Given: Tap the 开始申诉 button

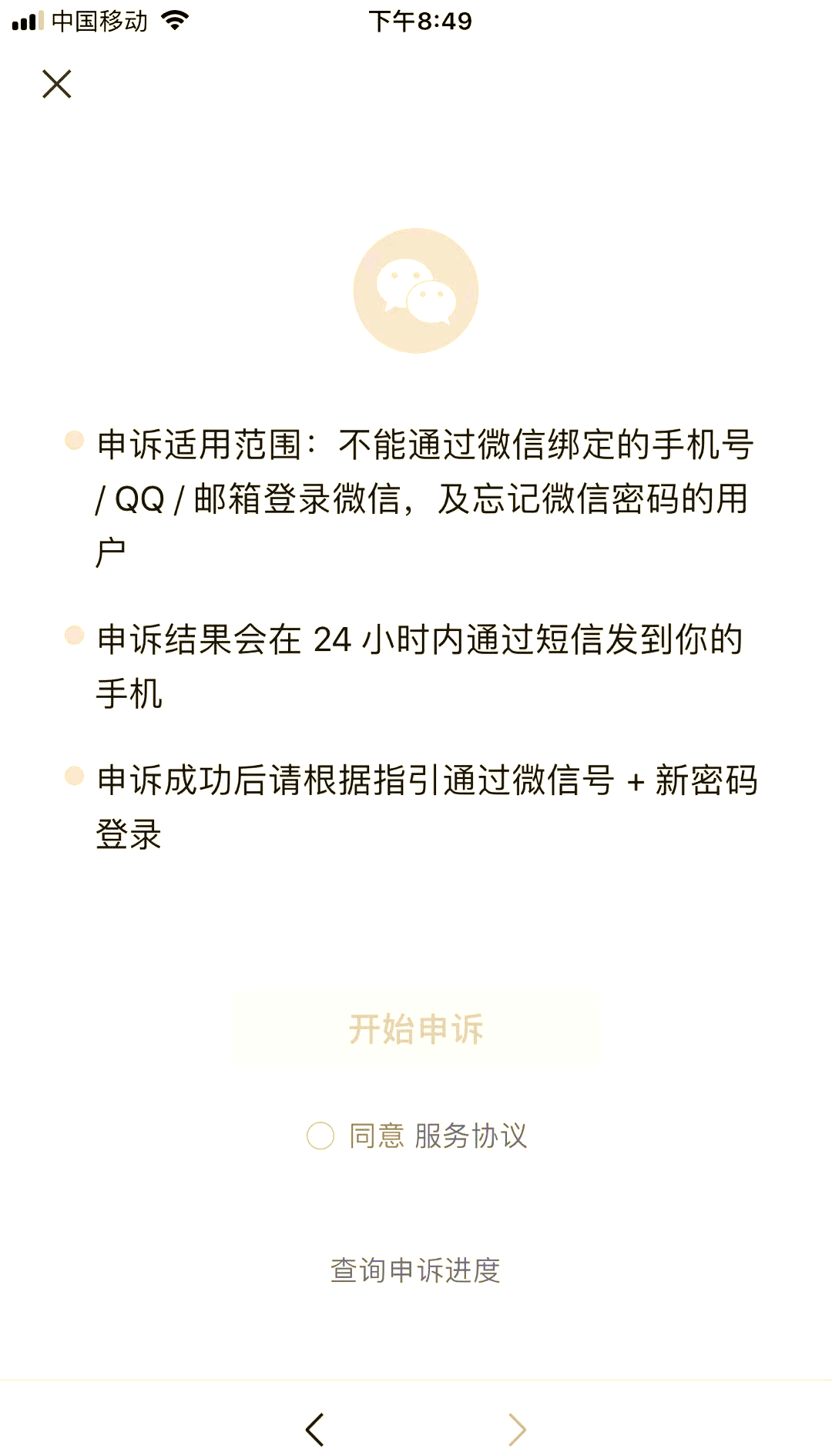Looking at the screenshot, I should pos(416,1030).
